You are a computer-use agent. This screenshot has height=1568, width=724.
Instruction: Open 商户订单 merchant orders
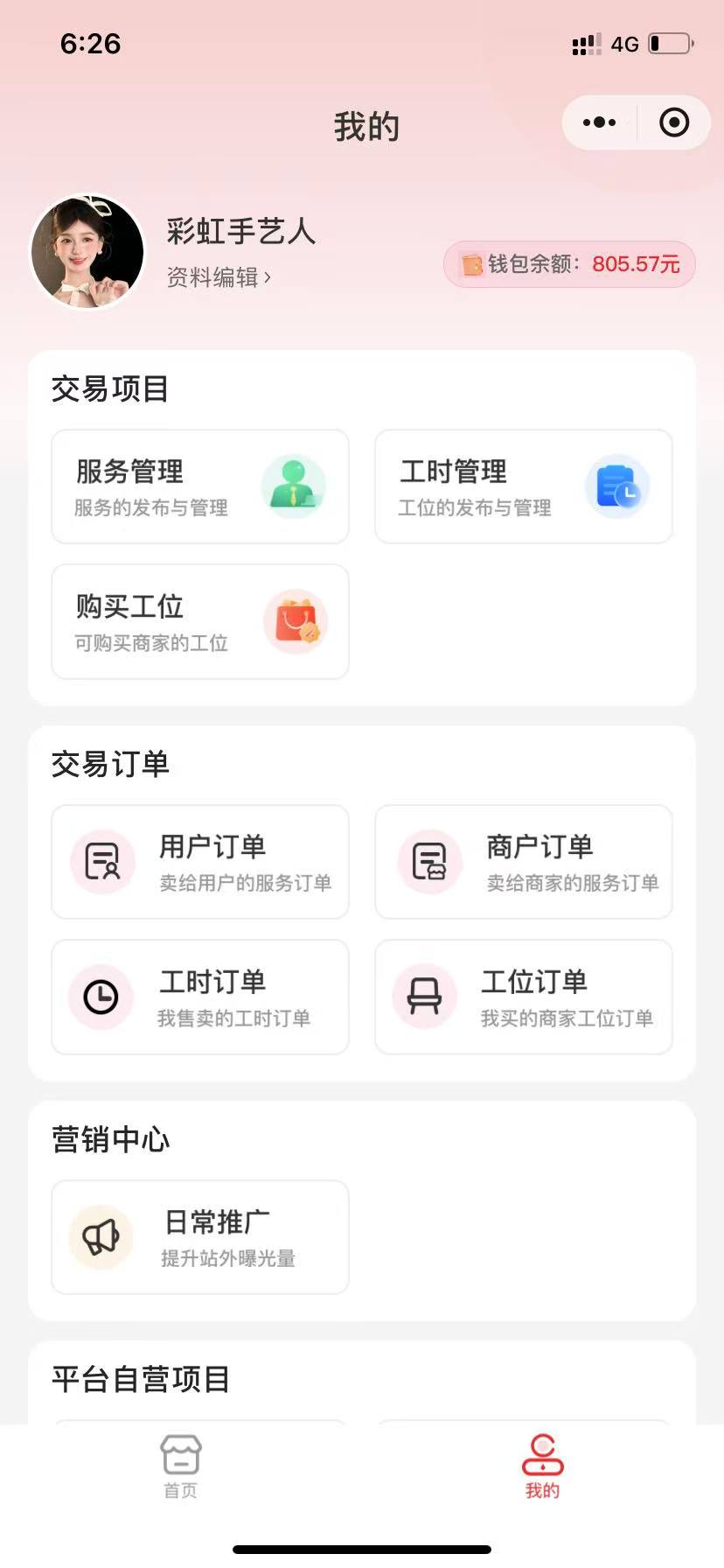pos(523,862)
